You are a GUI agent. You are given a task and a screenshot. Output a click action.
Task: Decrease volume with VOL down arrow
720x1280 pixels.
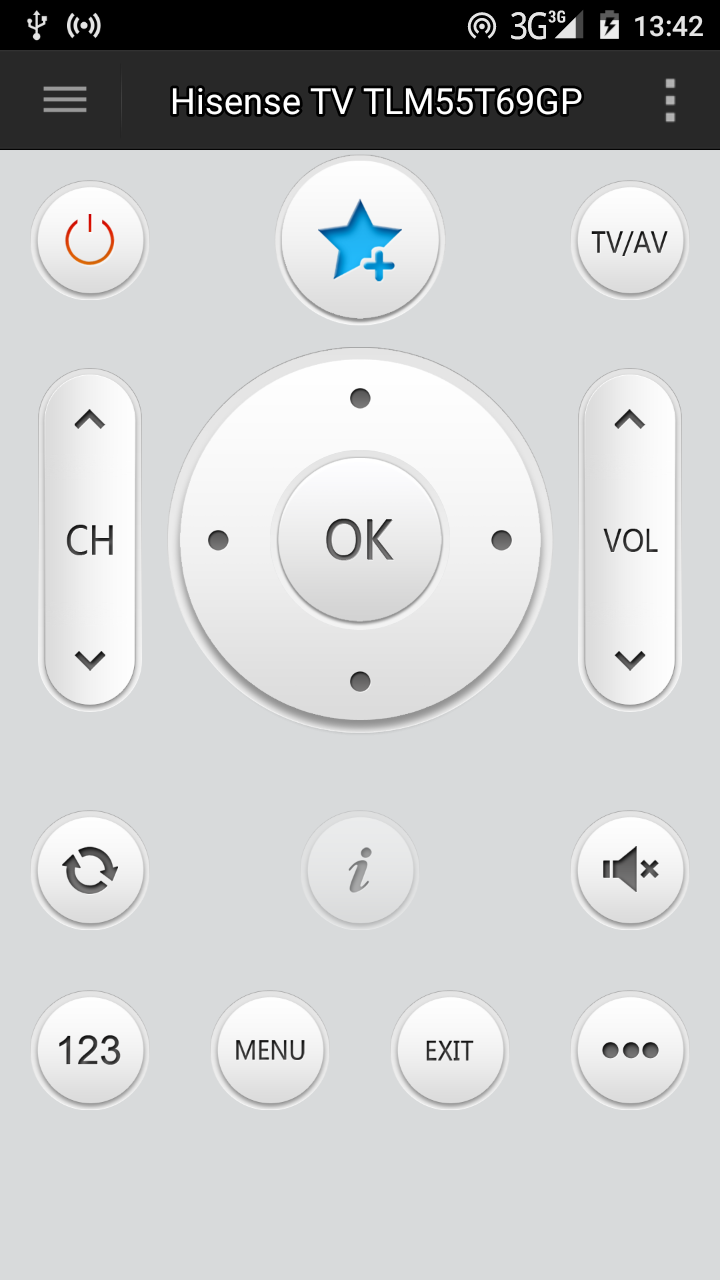(630, 660)
